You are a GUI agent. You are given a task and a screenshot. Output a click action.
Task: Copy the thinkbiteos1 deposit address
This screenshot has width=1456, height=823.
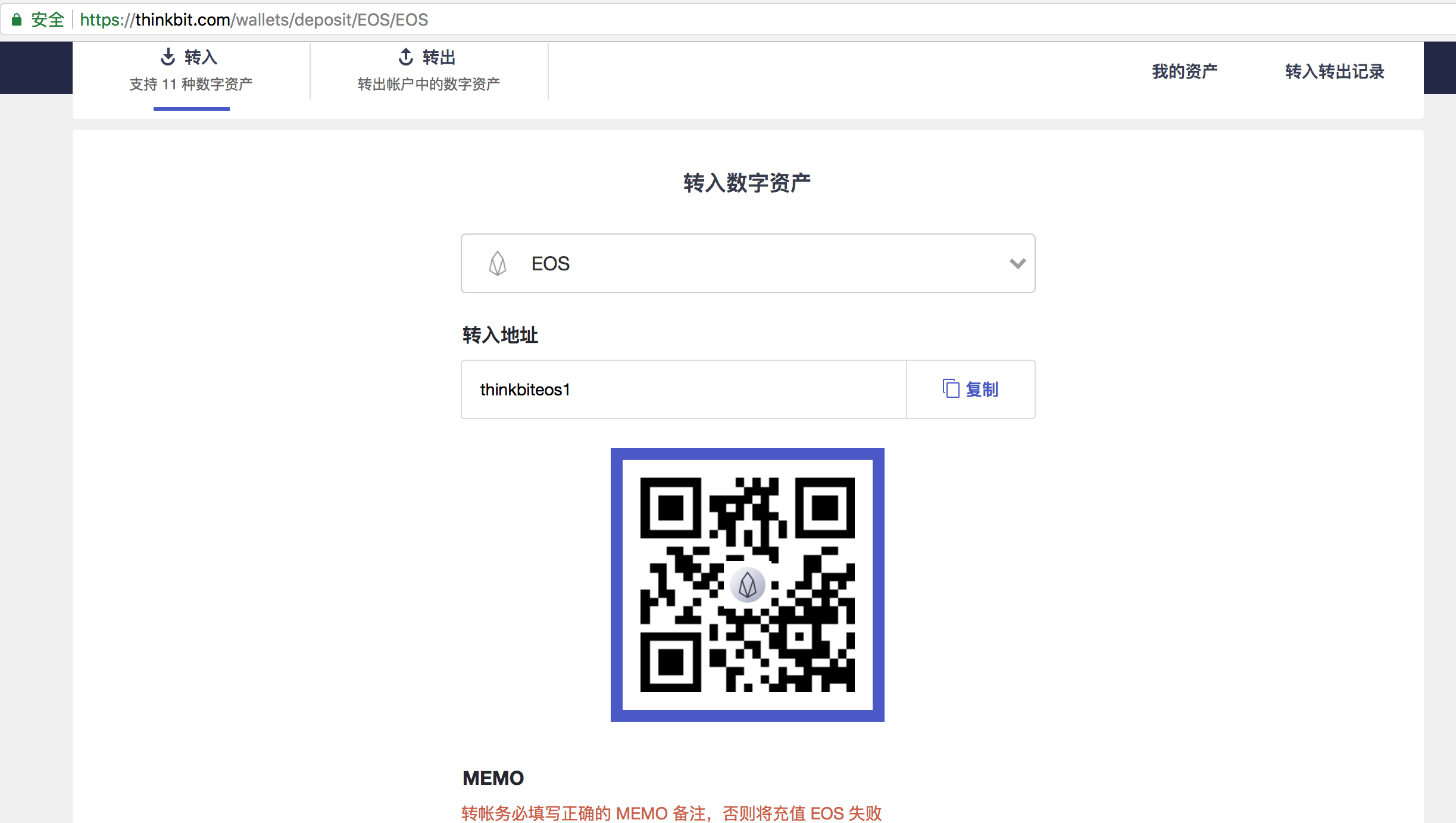click(x=970, y=389)
